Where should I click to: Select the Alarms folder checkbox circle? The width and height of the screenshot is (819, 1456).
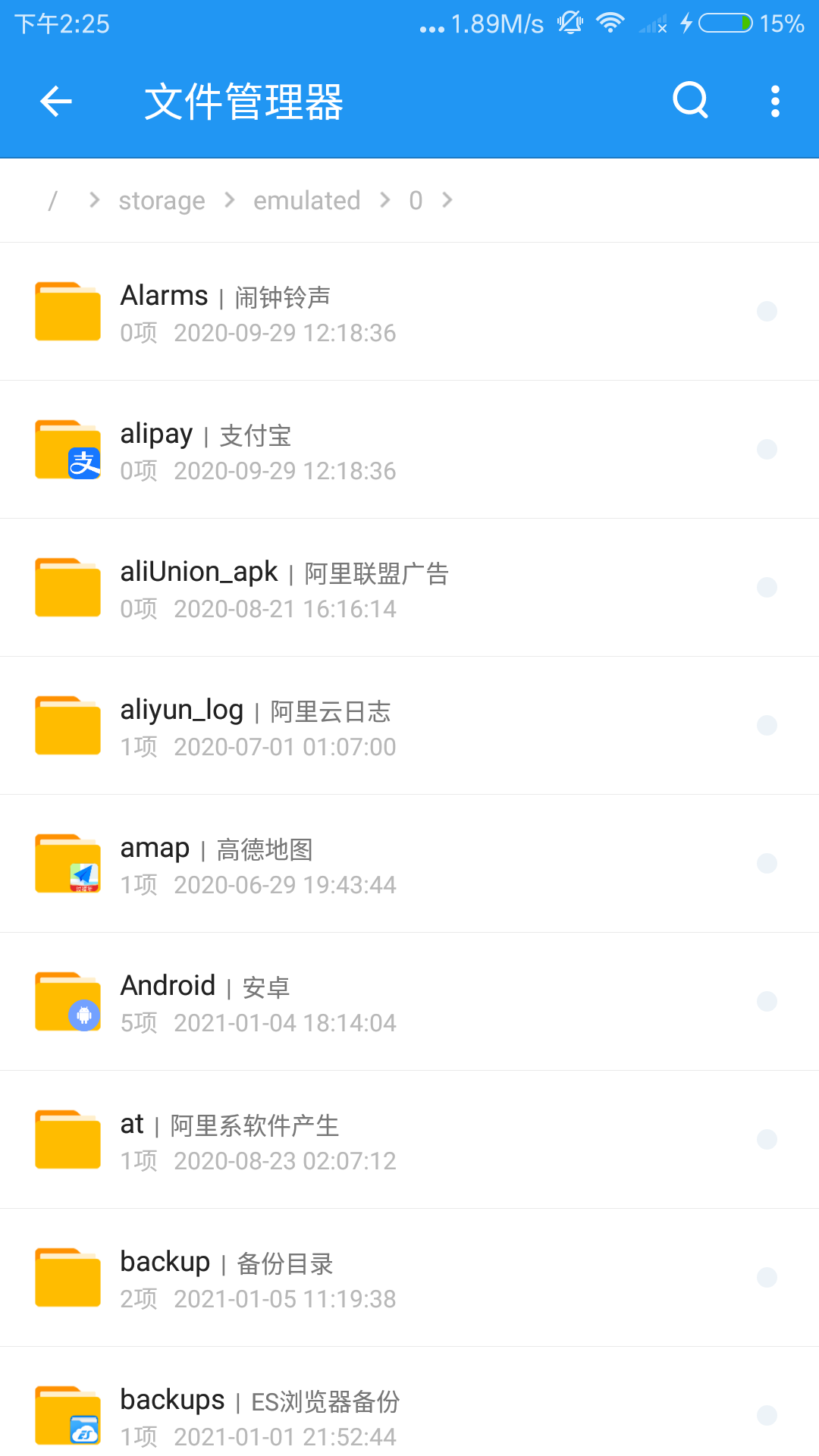point(767,311)
